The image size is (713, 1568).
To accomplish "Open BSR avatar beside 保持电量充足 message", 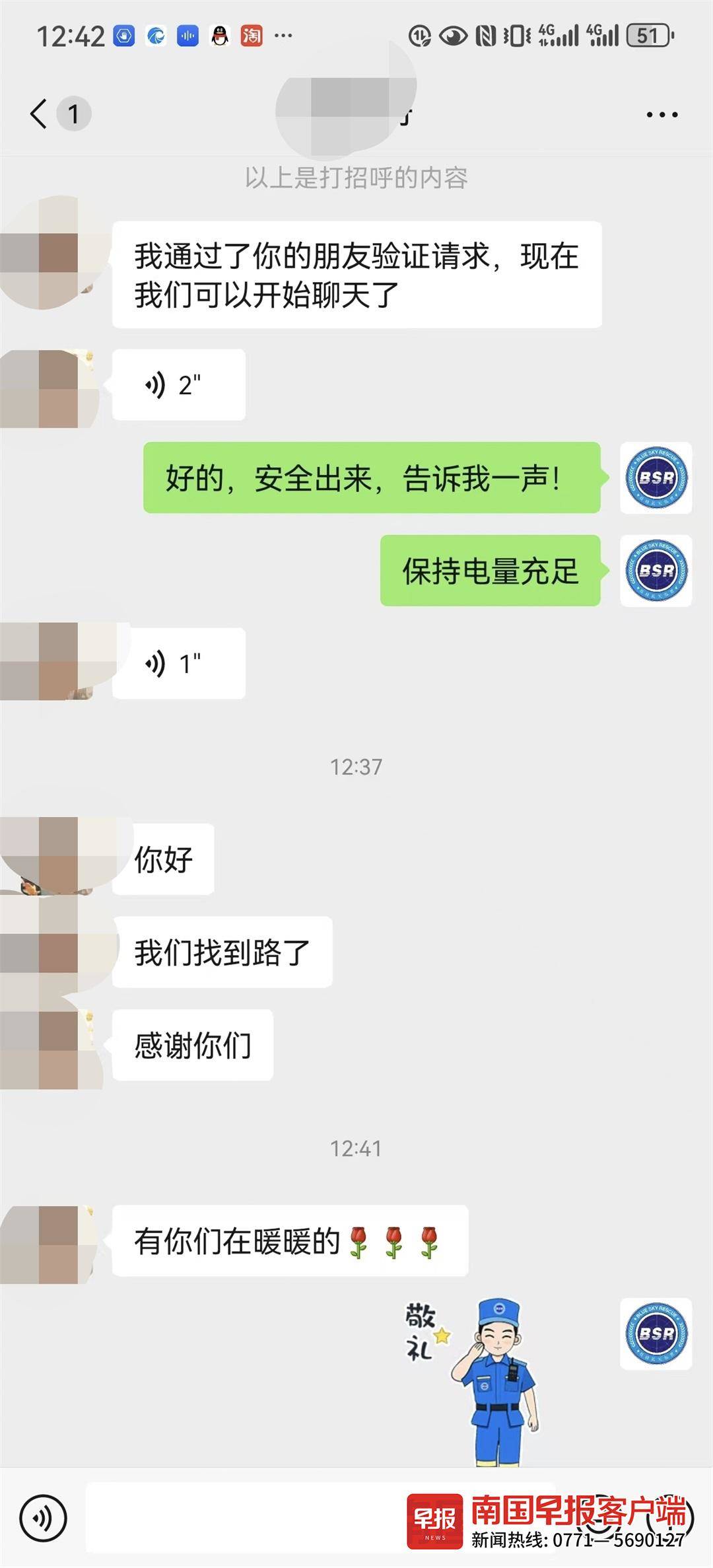I will pos(656,571).
